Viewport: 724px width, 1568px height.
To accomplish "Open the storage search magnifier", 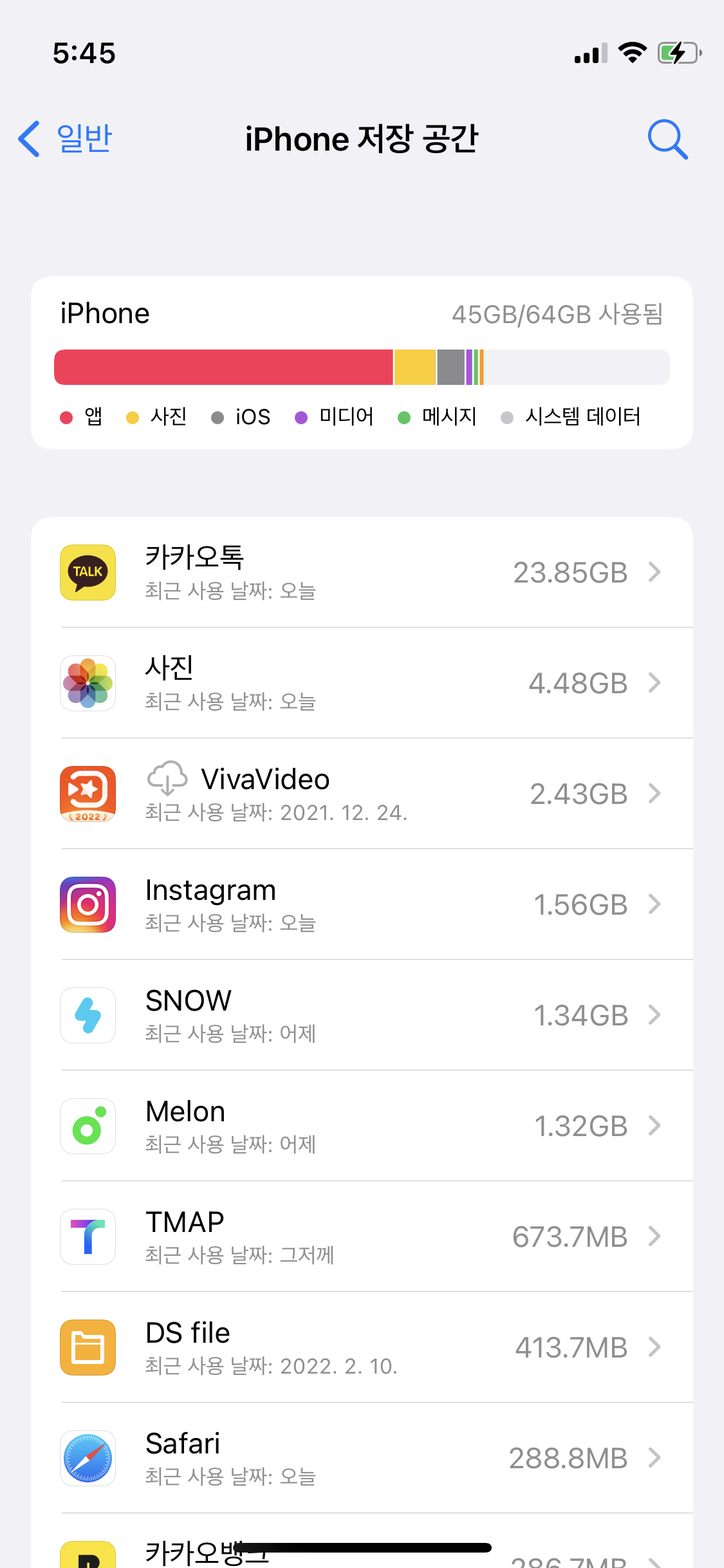I will coord(667,138).
